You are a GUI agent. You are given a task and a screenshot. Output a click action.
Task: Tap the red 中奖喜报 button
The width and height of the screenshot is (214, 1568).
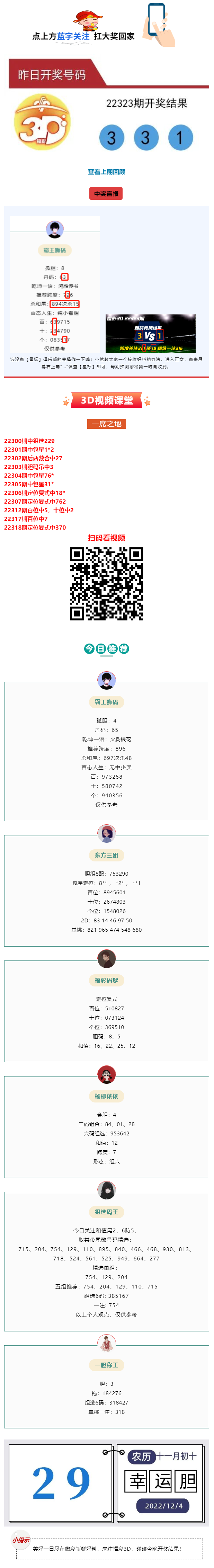(106, 194)
